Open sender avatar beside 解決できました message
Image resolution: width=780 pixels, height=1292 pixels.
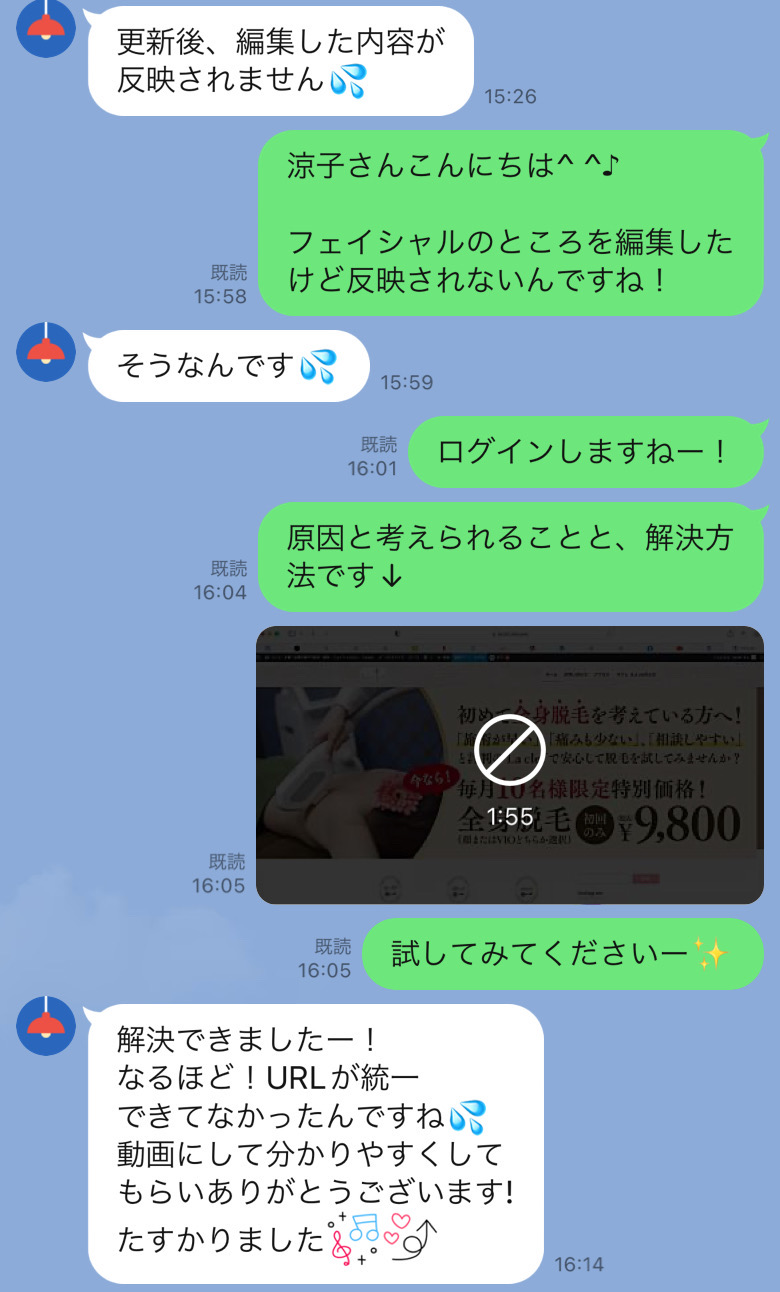pos(46,1025)
